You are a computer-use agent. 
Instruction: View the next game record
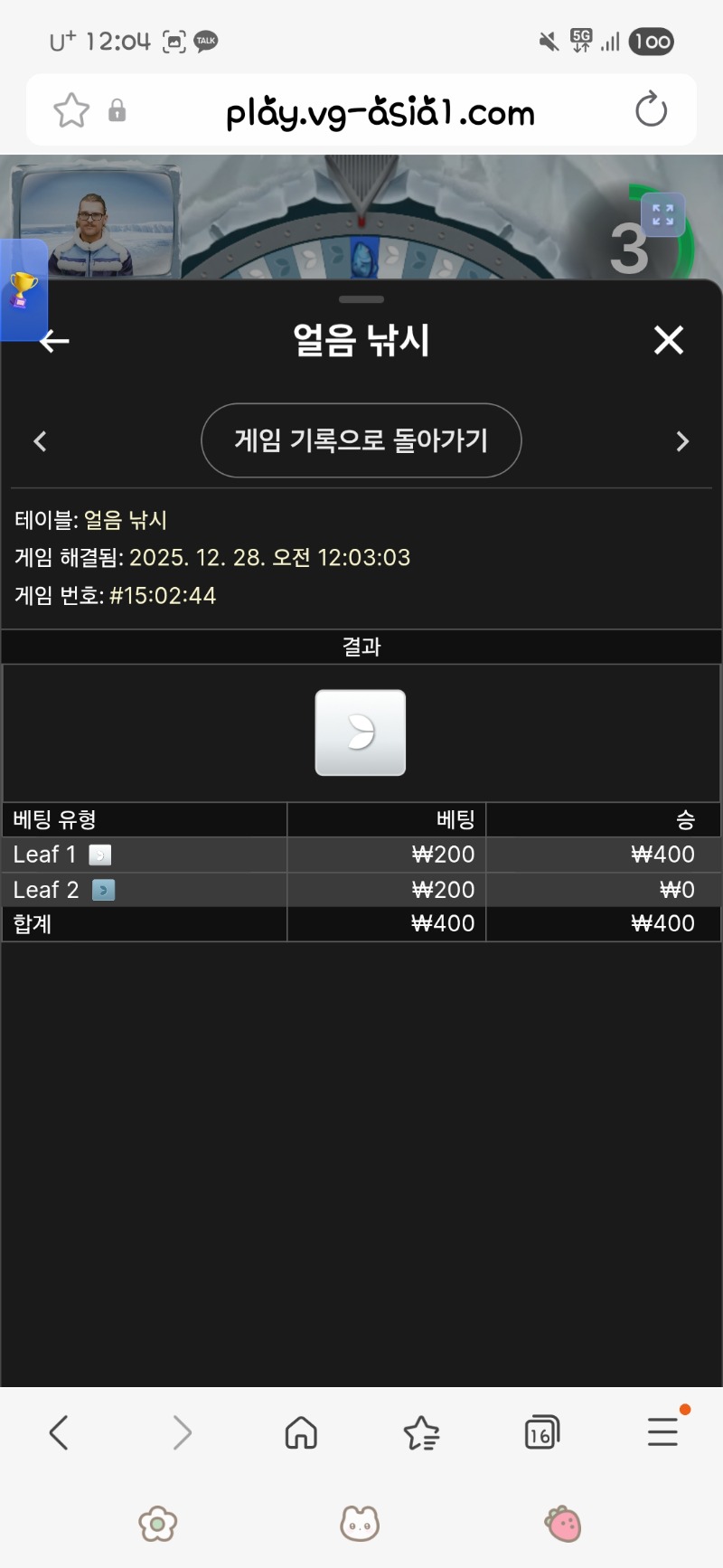682,441
